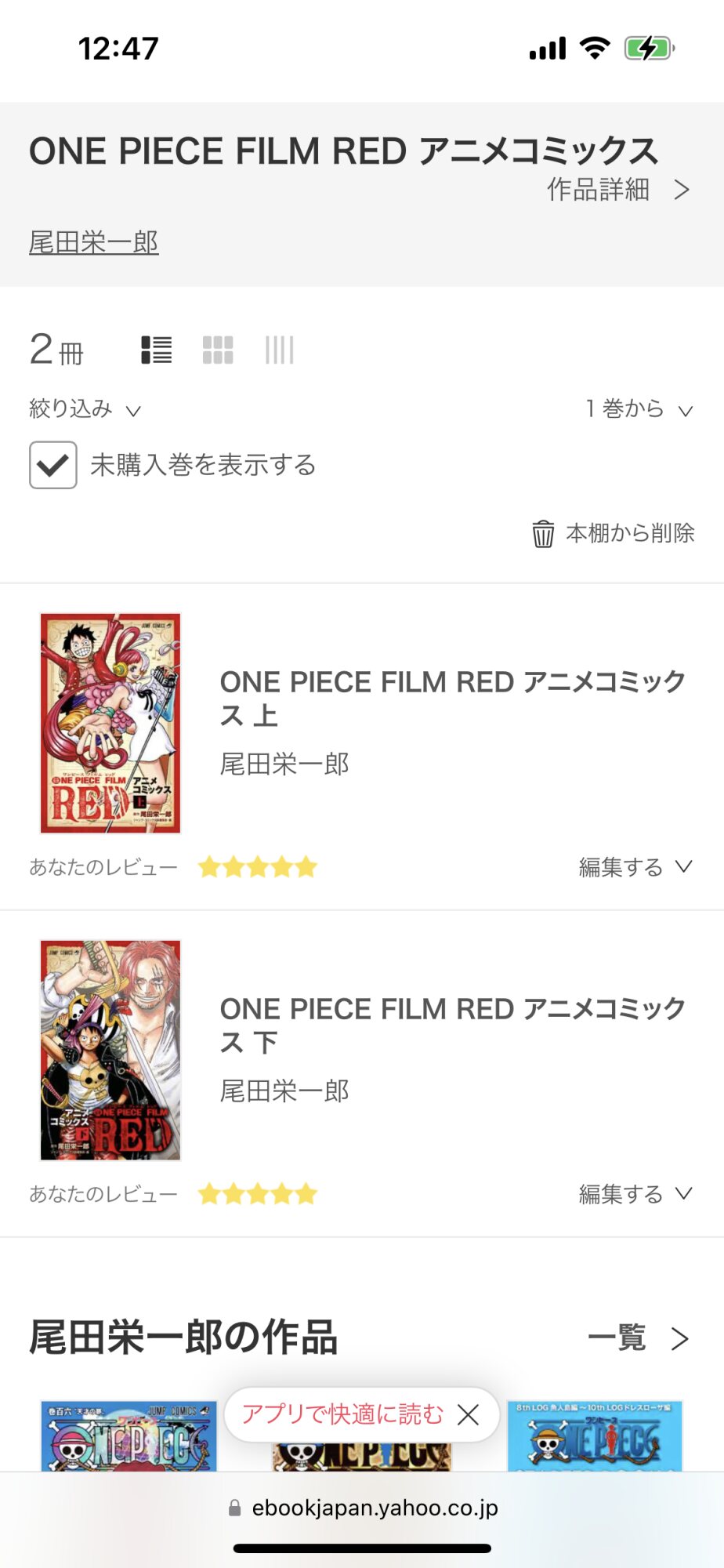Tap アプリで快適に読む banner

pyautogui.click(x=342, y=1414)
